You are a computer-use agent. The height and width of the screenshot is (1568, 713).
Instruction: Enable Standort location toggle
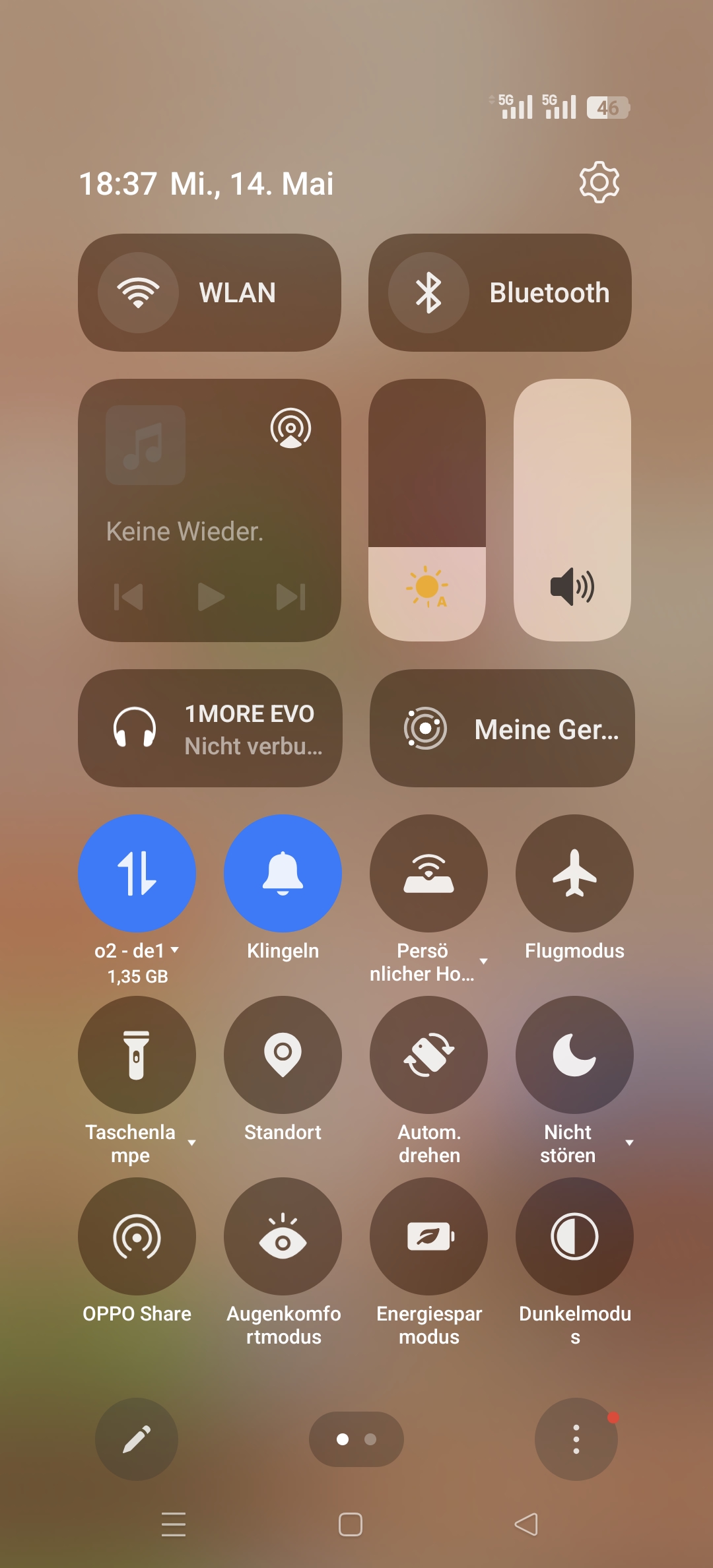tap(283, 1055)
